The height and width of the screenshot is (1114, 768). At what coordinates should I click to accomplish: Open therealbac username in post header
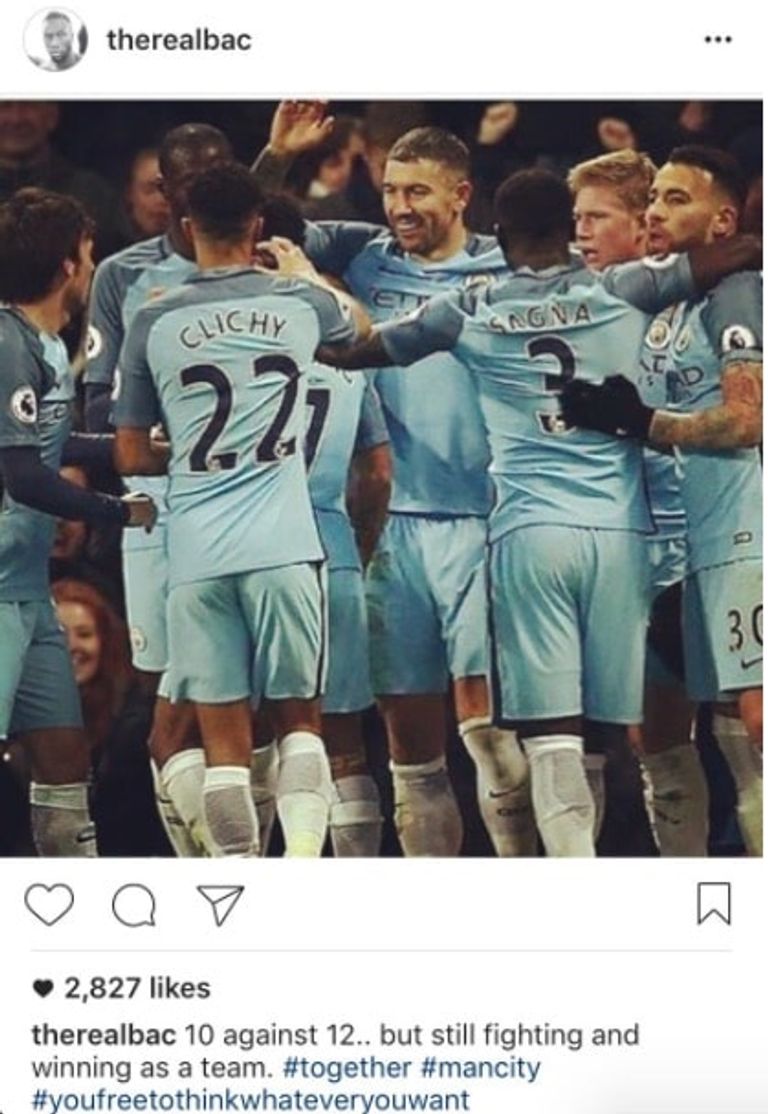click(x=179, y=40)
